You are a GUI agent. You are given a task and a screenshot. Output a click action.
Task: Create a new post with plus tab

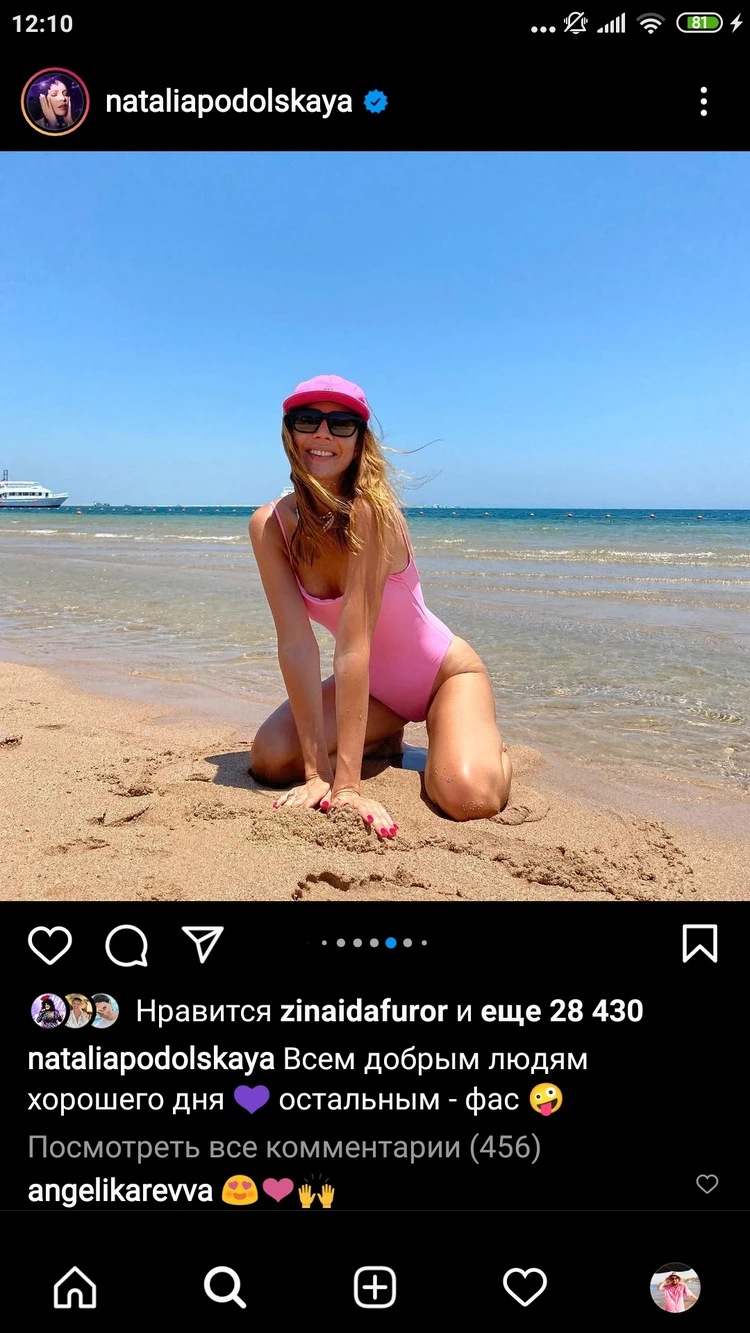pyautogui.click(x=375, y=1288)
